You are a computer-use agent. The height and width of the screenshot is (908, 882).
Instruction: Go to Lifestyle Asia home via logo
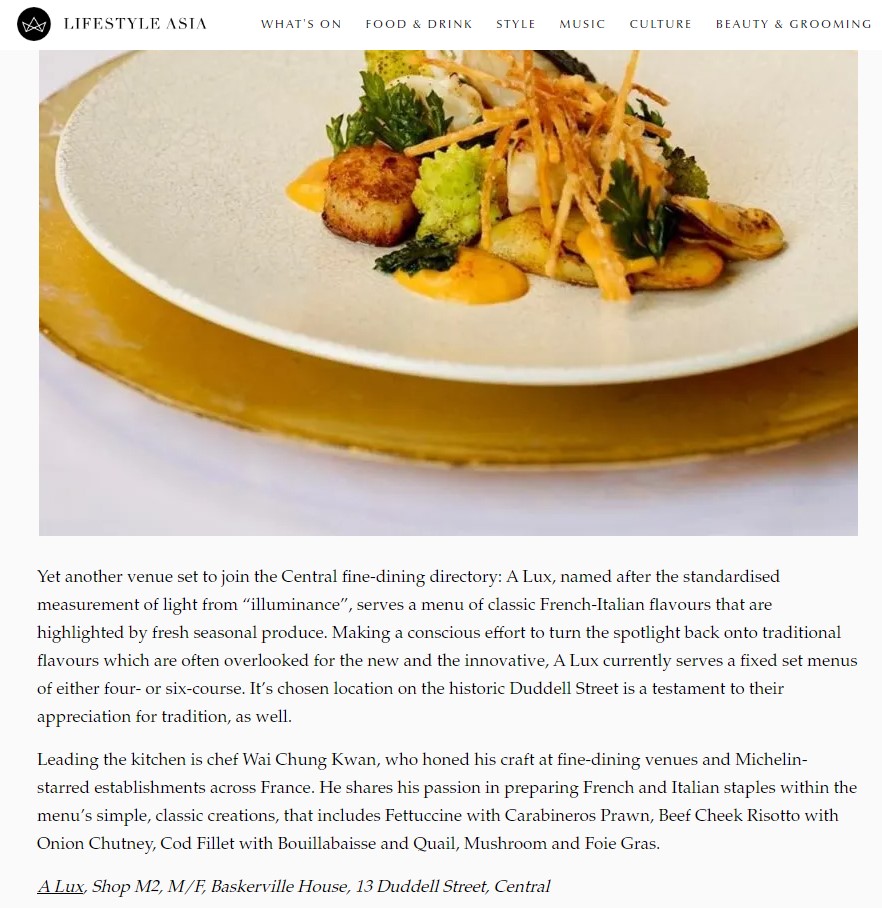pos(112,23)
